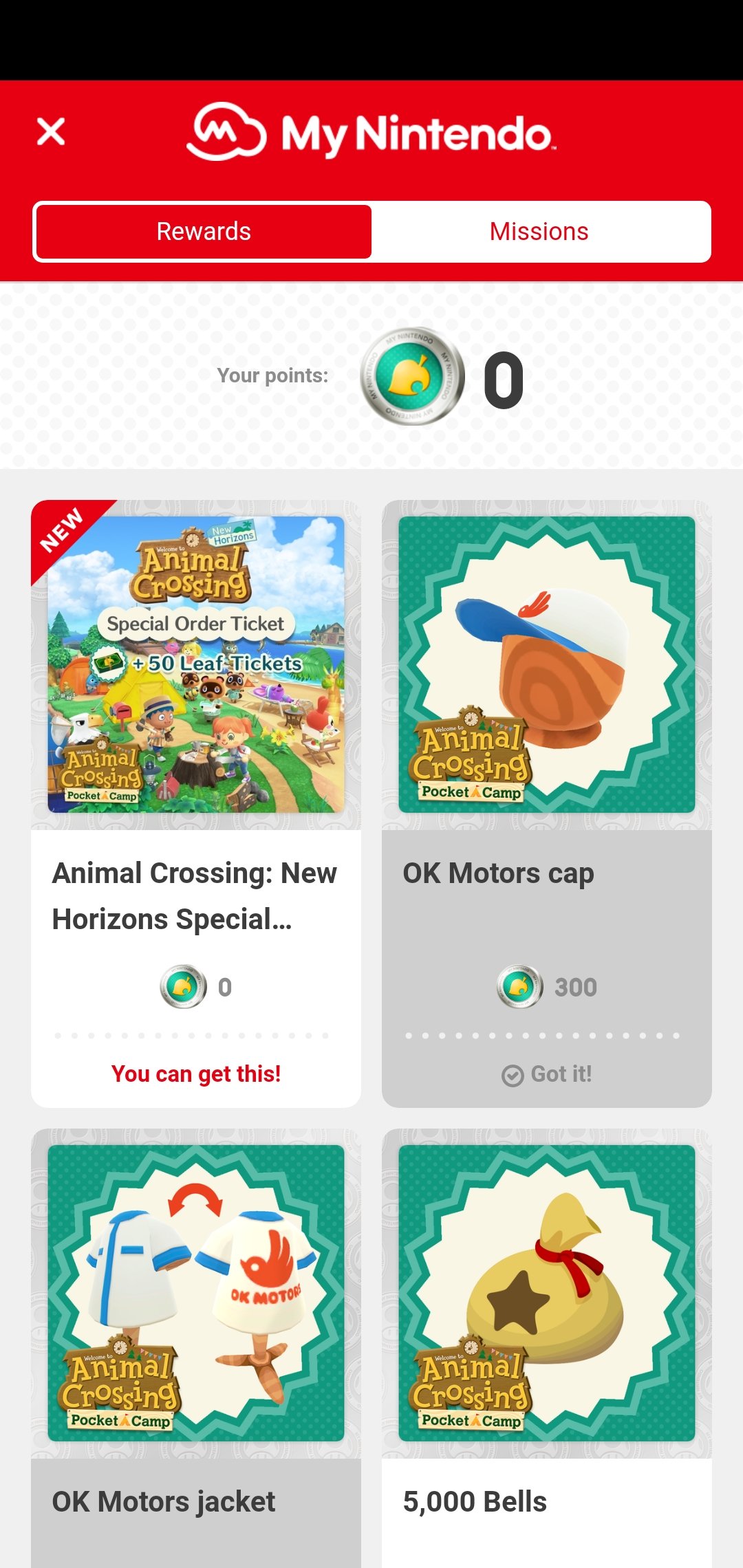Viewport: 743px width, 1568px height.
Task: Open the OK Motors cap reward
Action: pos(547,803)
